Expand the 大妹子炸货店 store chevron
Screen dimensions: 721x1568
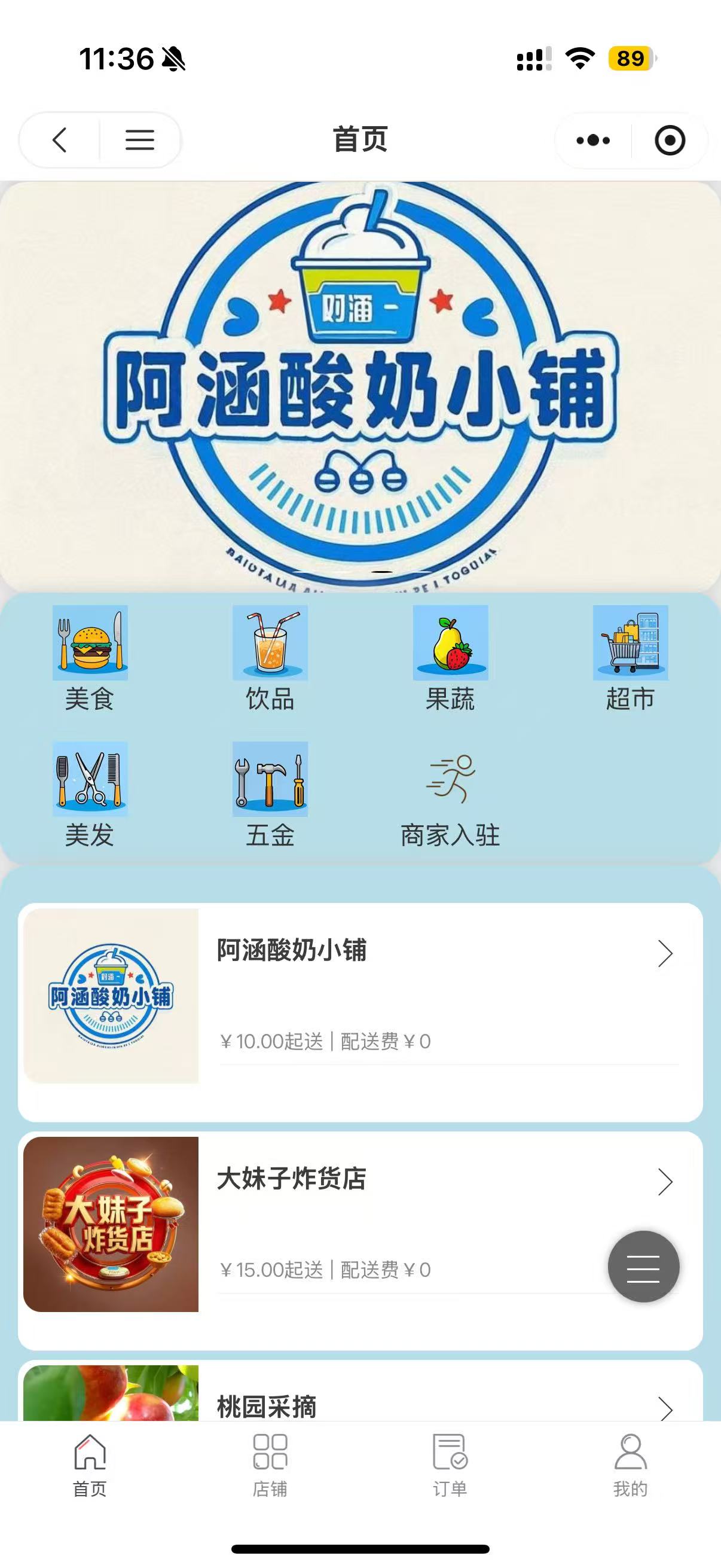click(x=665, y=1182)
